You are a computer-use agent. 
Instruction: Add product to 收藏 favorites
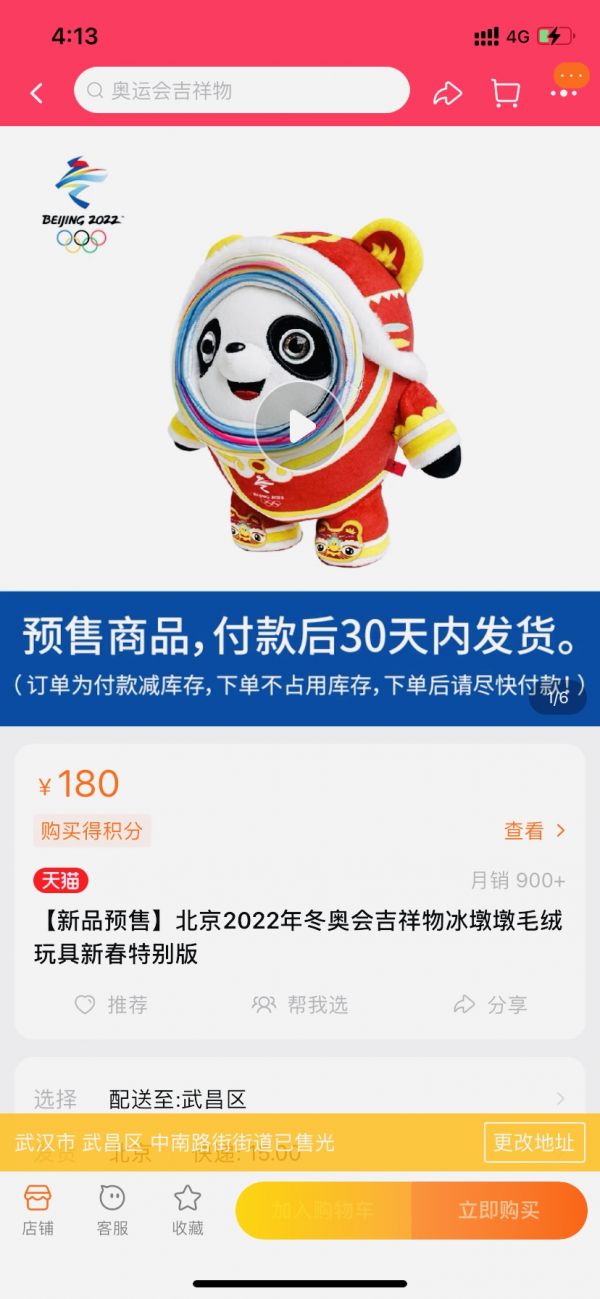coord(187,1209)
